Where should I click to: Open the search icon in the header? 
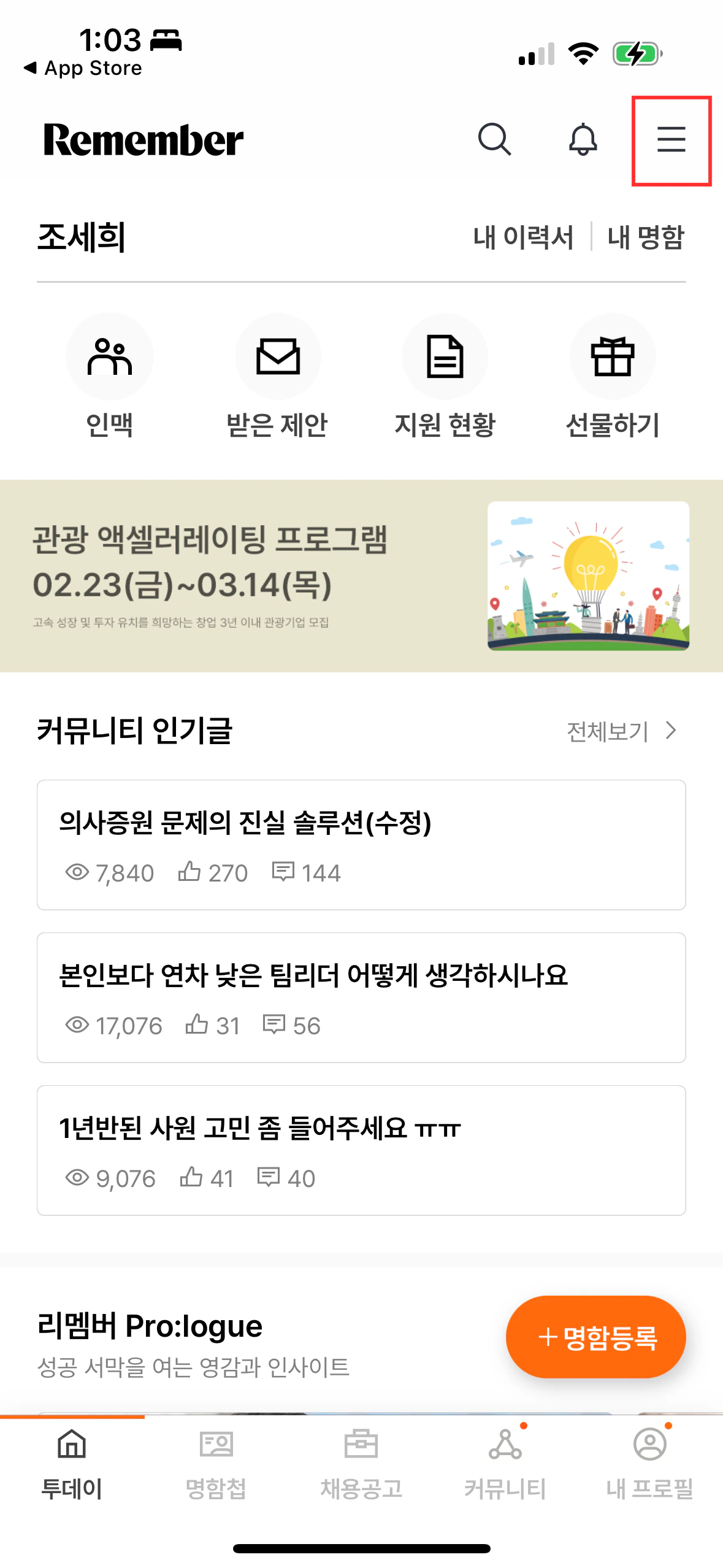click(494, 140)
